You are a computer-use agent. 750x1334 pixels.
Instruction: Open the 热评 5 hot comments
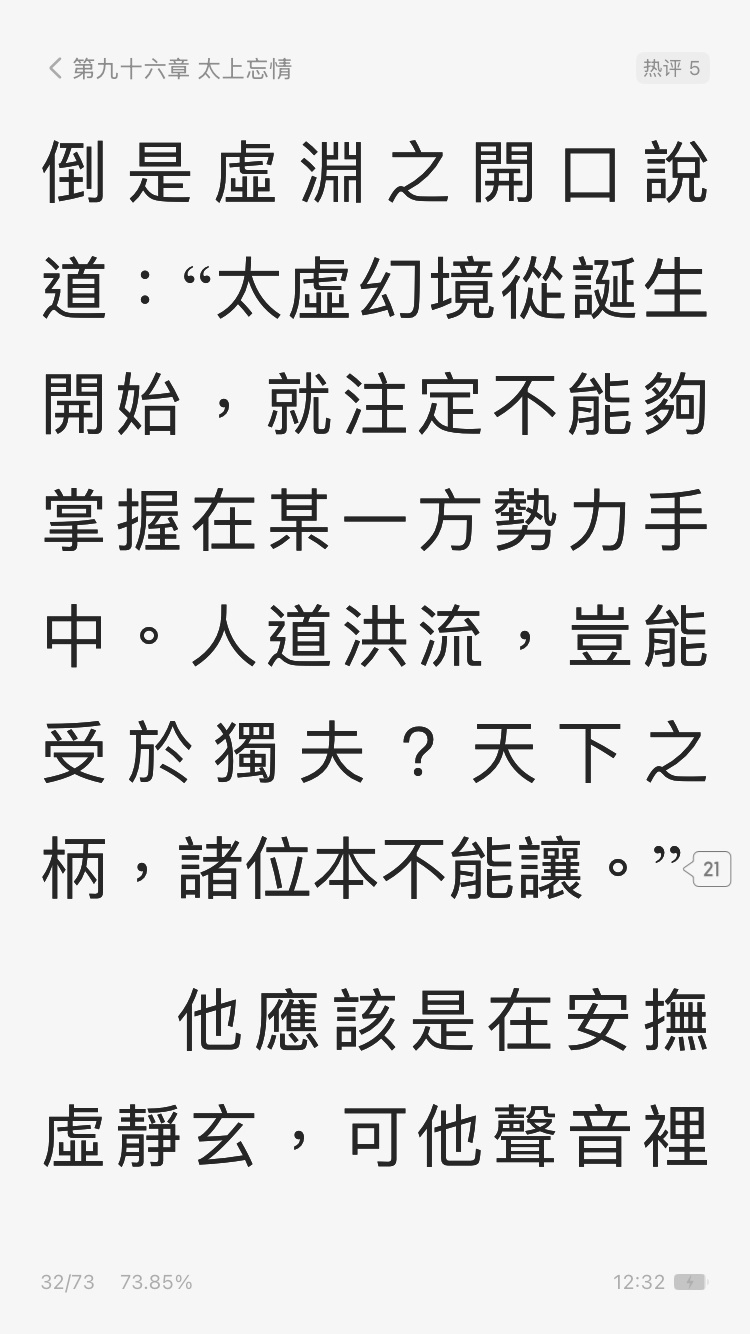coord(672,68)
